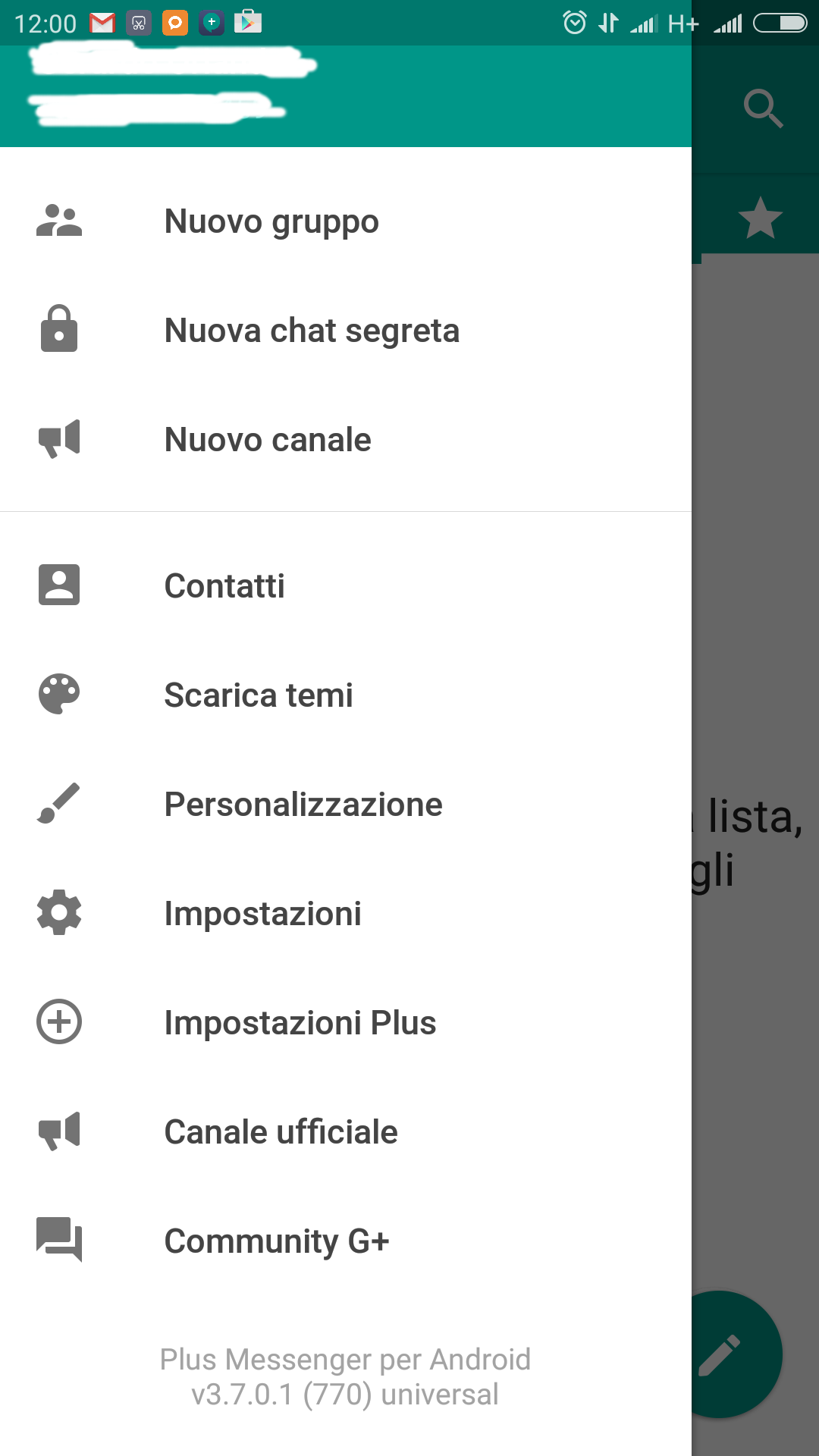Open Scarica temi
The image size is (819, 1456).
[x=346, y=695]
